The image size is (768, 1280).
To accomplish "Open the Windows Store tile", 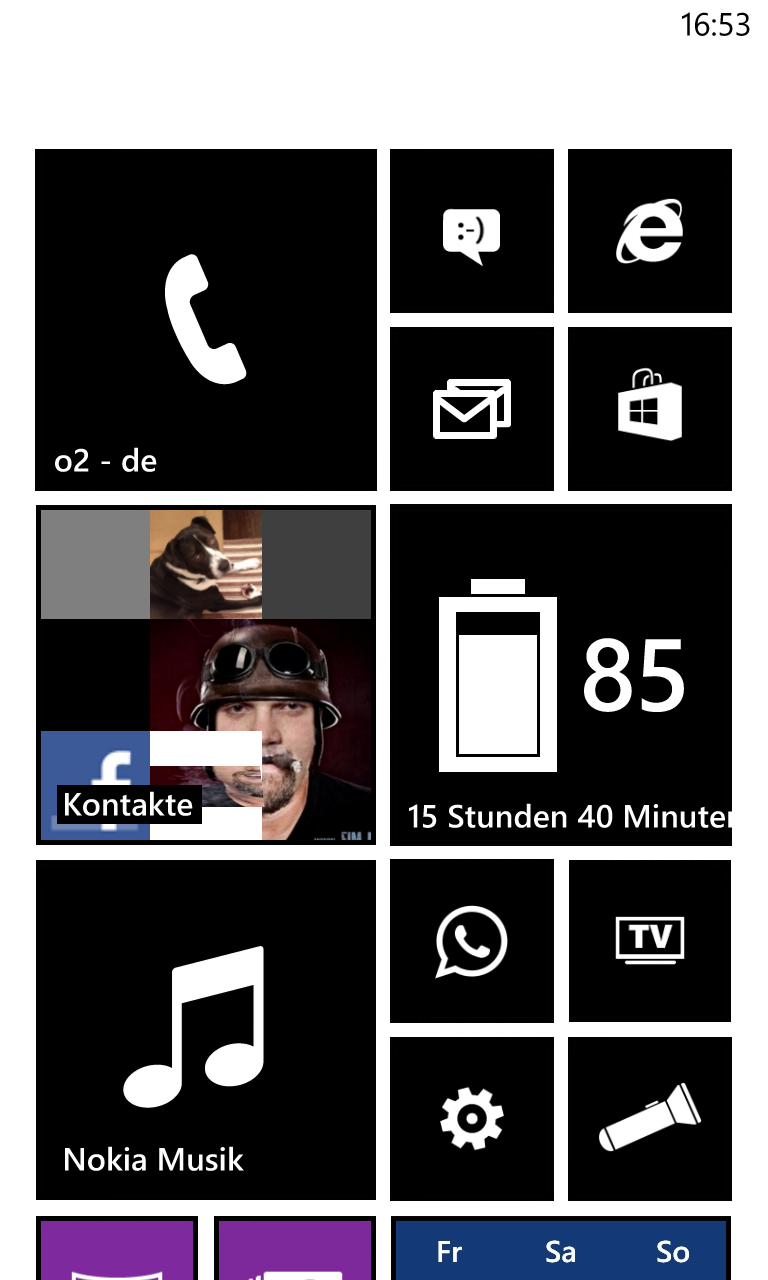I will (650, 409).
